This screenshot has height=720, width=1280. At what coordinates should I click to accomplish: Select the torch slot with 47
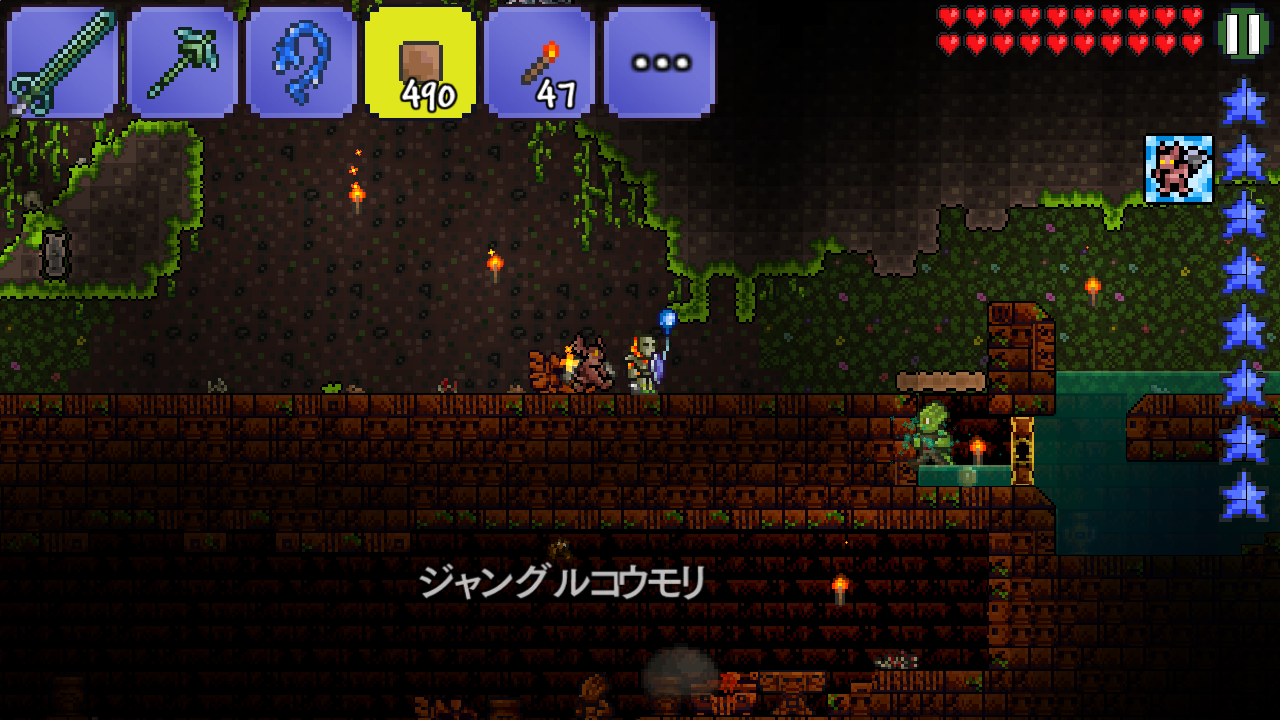539,63
